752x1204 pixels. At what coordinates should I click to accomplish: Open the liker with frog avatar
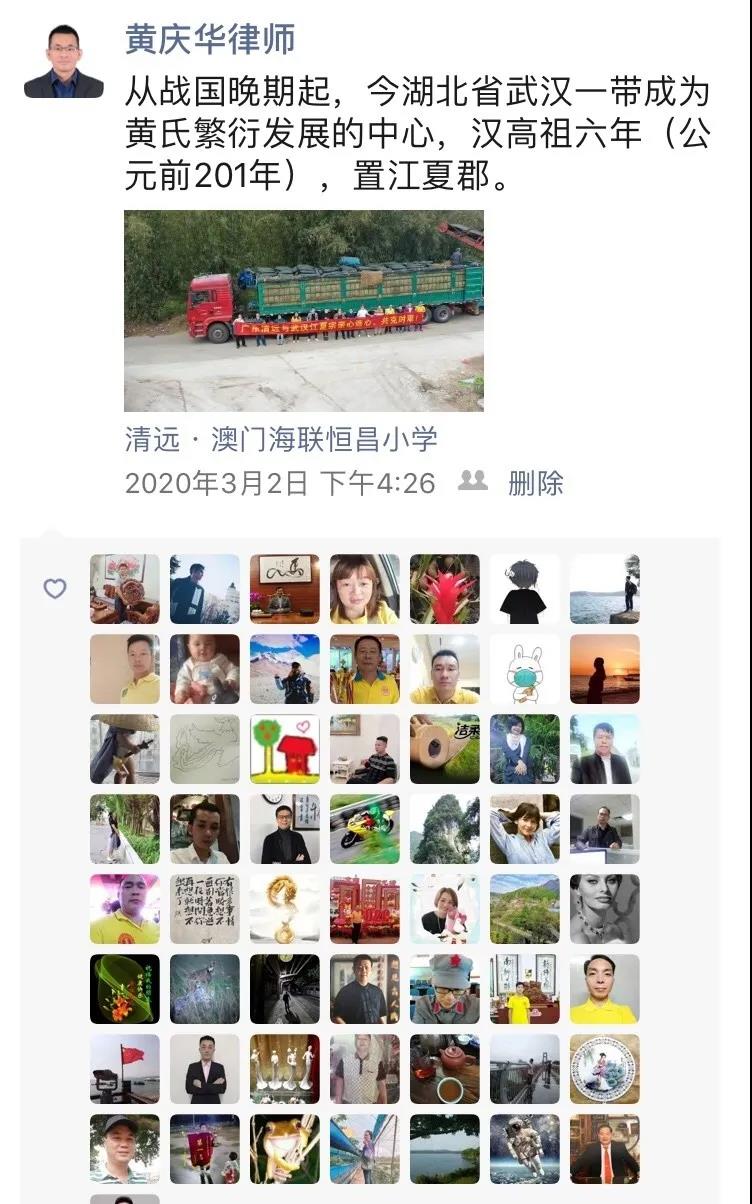(284, 1149)
